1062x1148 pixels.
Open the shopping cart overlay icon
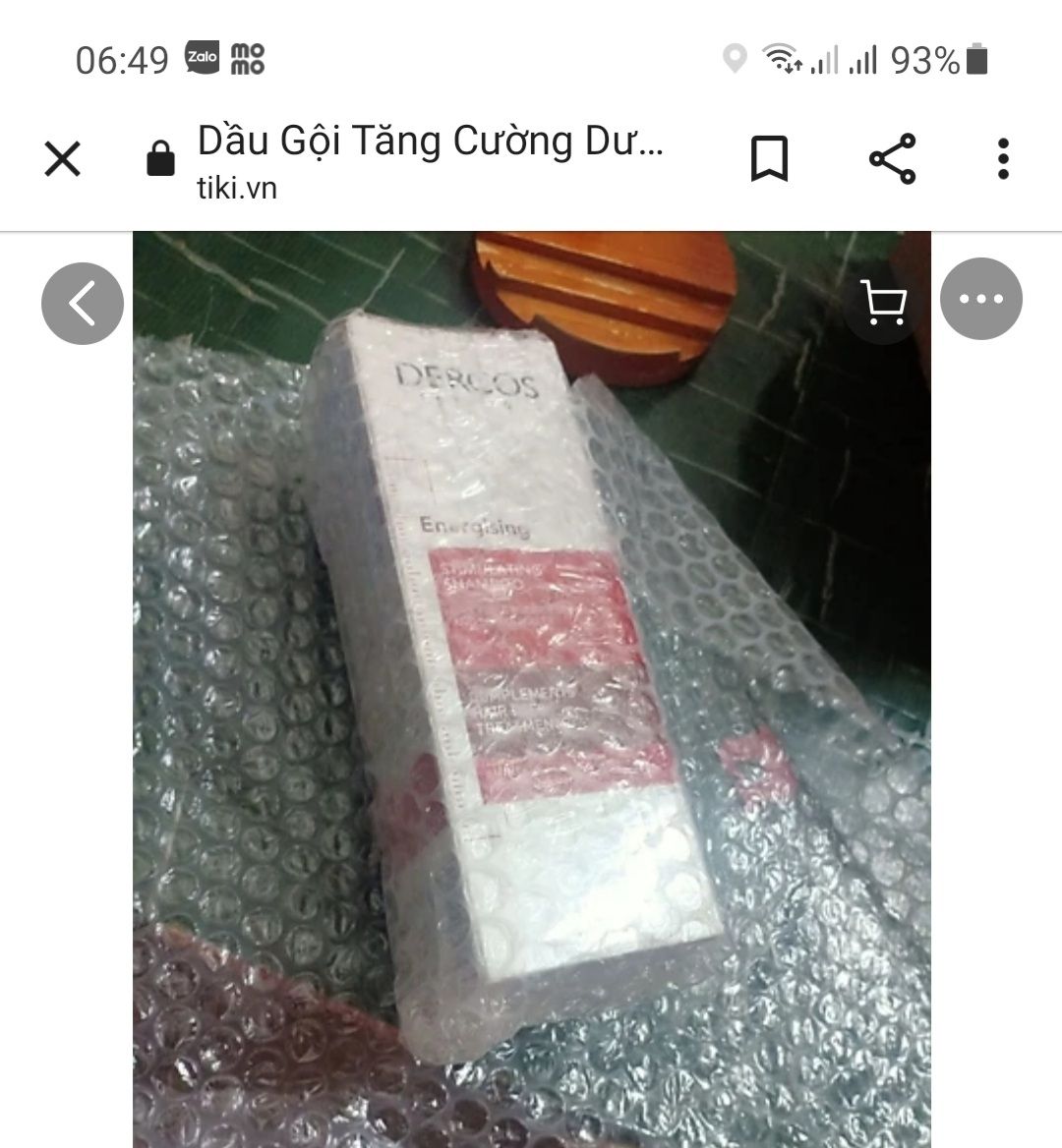click(884, 301)
